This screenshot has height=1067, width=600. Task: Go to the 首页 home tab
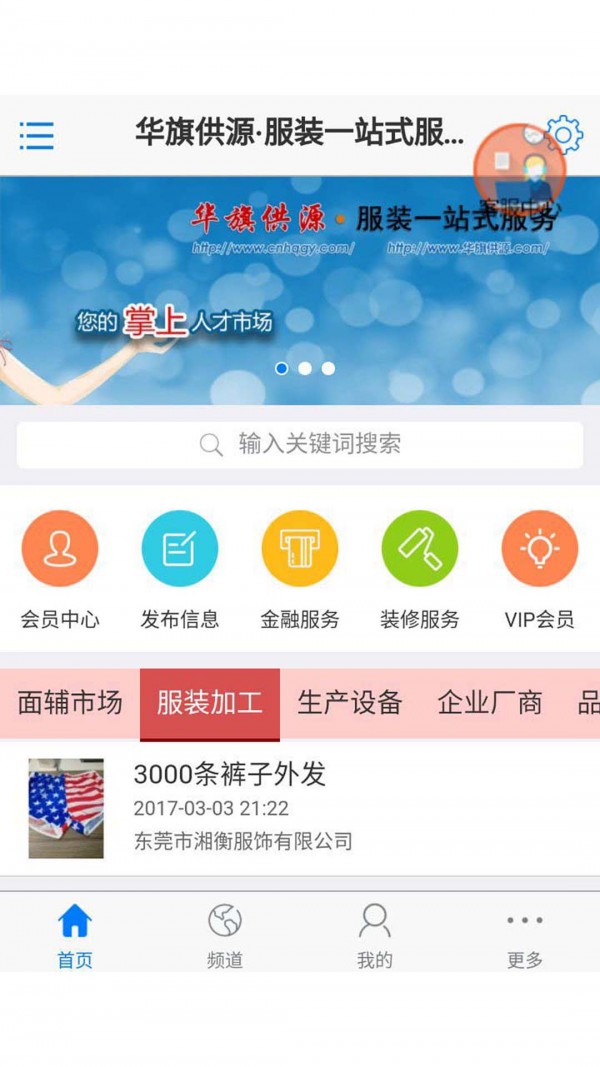[x=75, y=935]
